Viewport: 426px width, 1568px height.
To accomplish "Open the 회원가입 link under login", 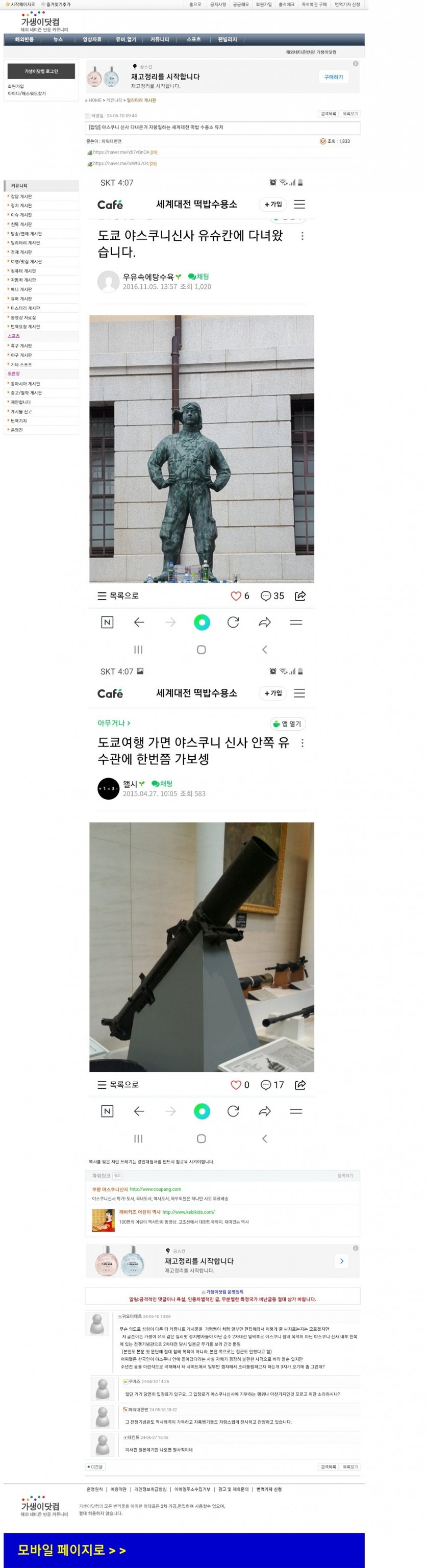I will click(16, 86).
